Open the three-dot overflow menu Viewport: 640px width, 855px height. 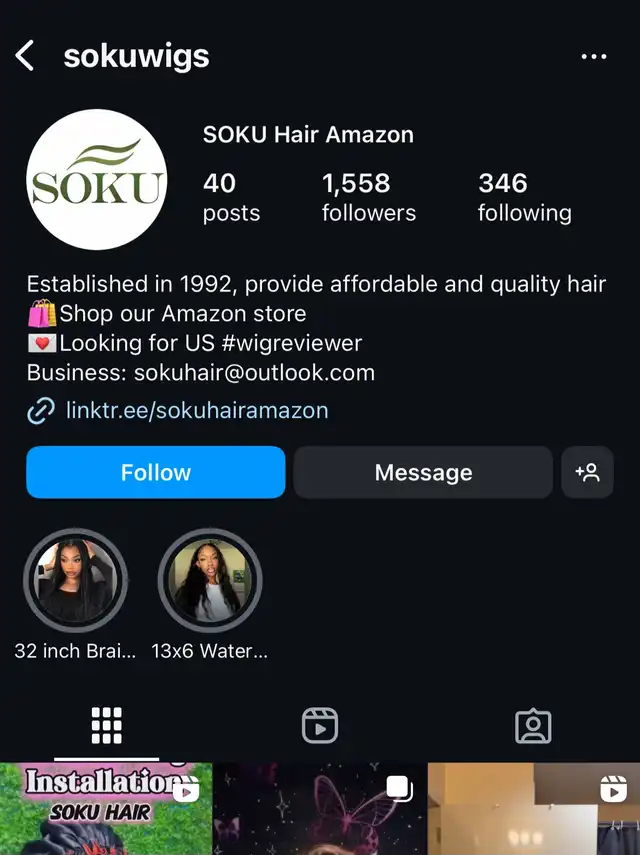(594, 57)
